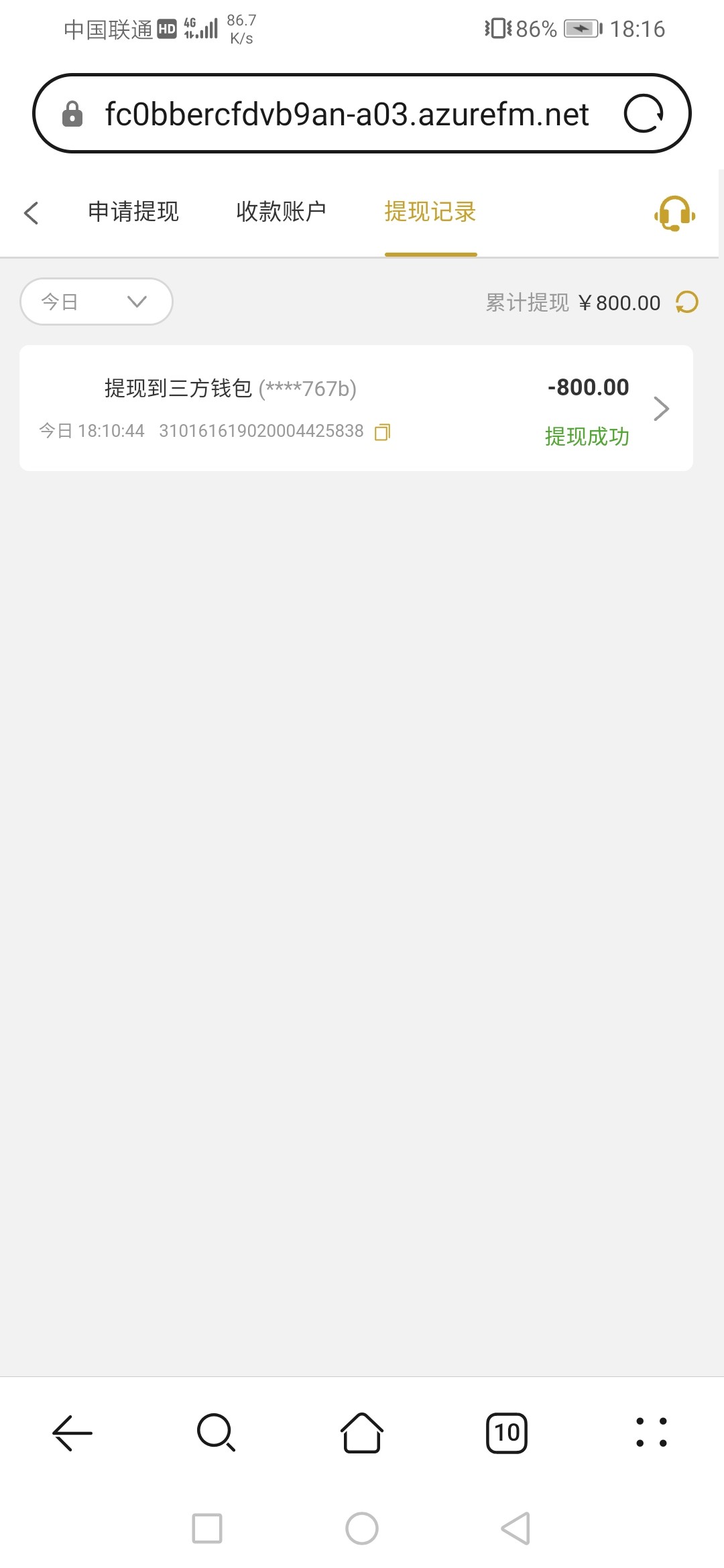Open customer service headset icon
This screenshot has width=724, height=1568.
674,214
